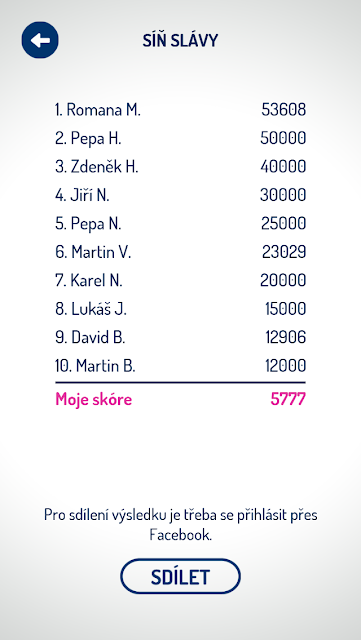Tap the SDÍLET share button
361x640 pixels.
(180, 576)
